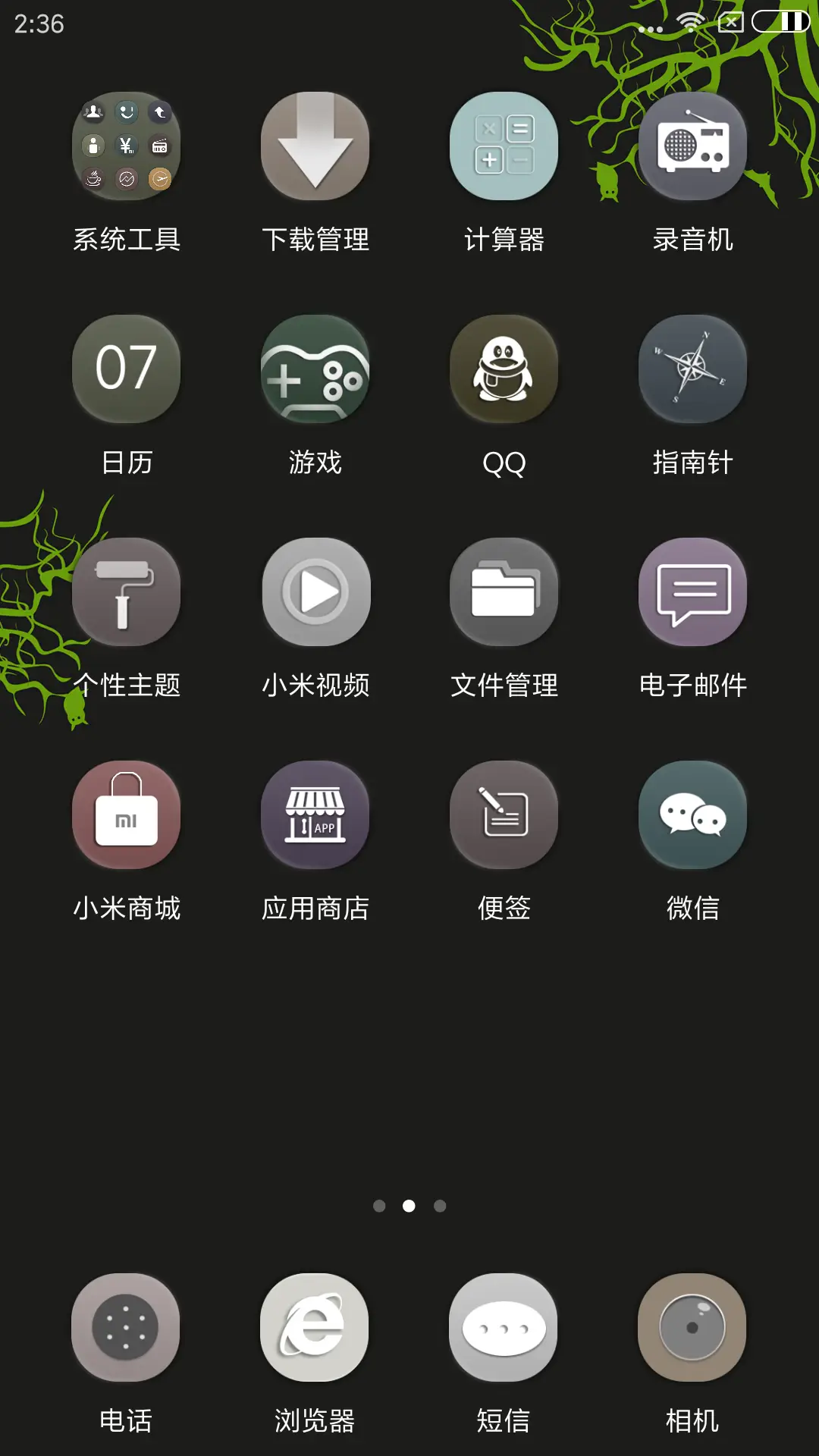Open the 指南针 compass app
The width and height of the screenshot is (819, 1456).
692,369
